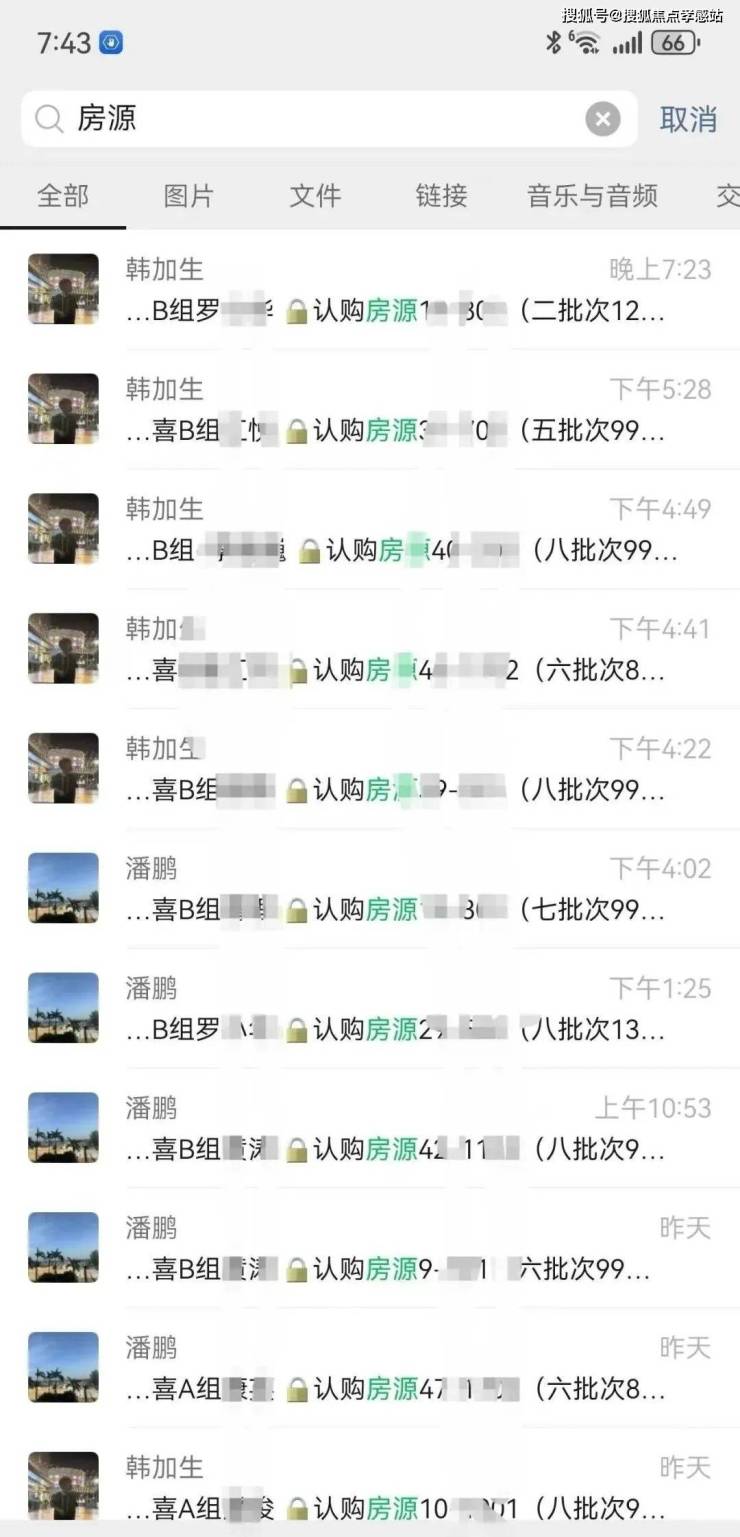Switch to the 文件 tab
This screenshot has height=1537, width=740.
click(x=315, y=196)
